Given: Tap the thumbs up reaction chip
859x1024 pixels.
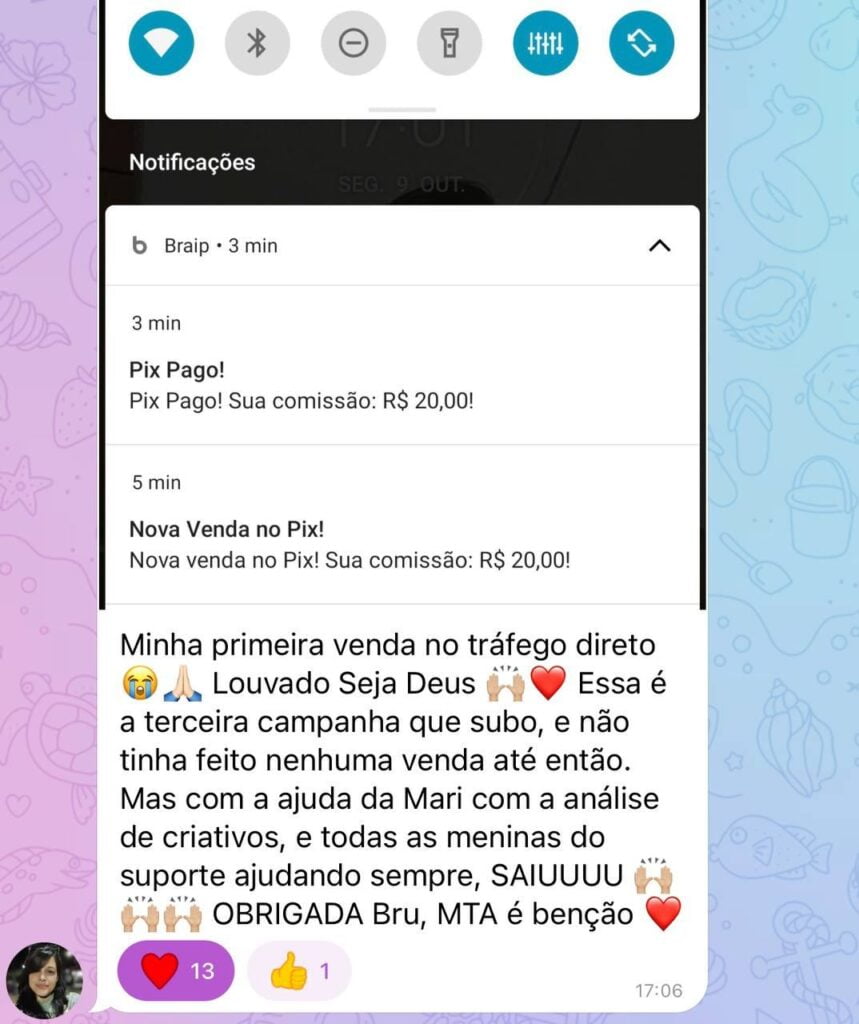Looking at the screenshot, I should (x=299, y=970).
